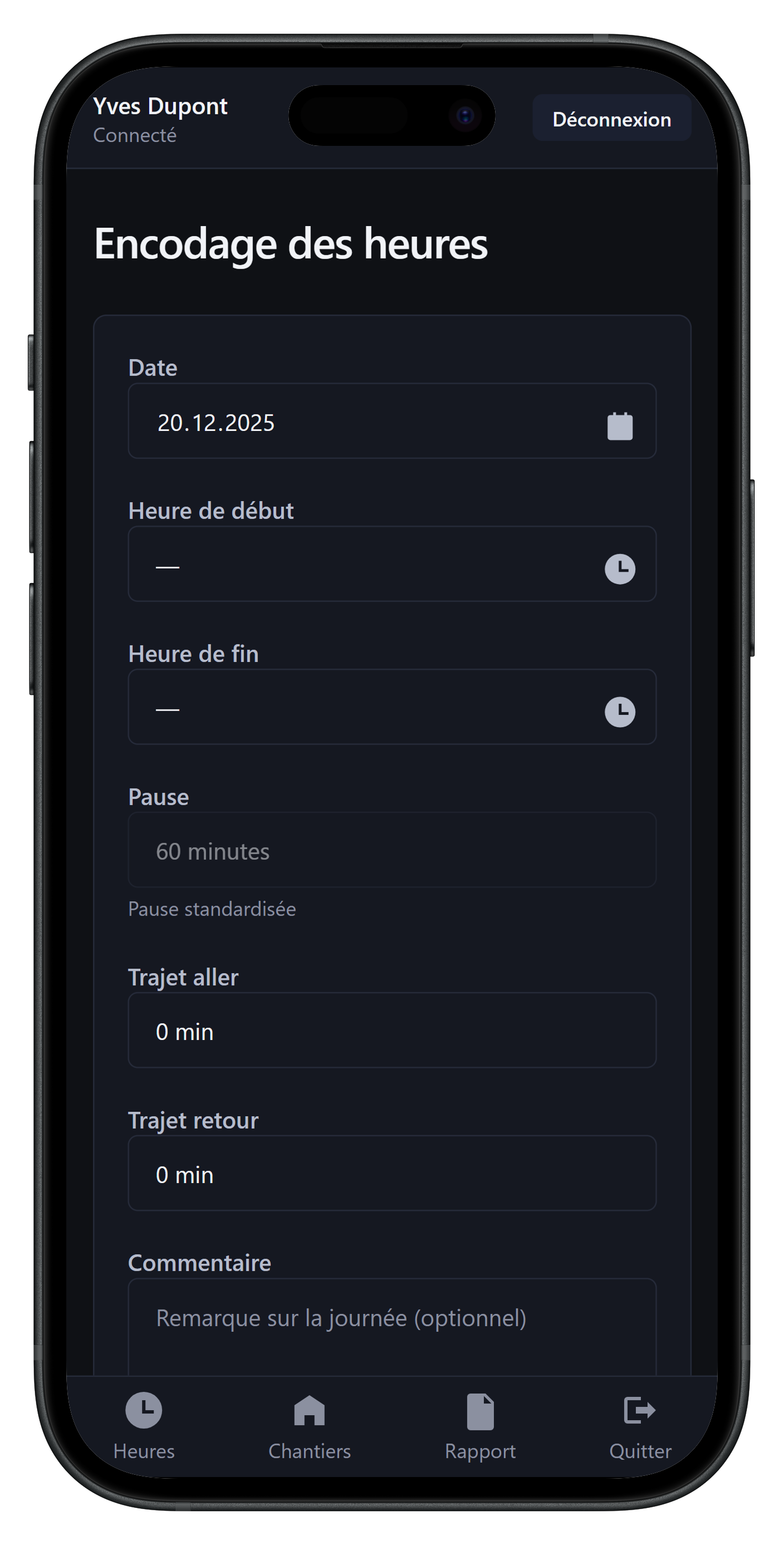
Task: Open the clock picker for Heure de fin
Action: 620,711
